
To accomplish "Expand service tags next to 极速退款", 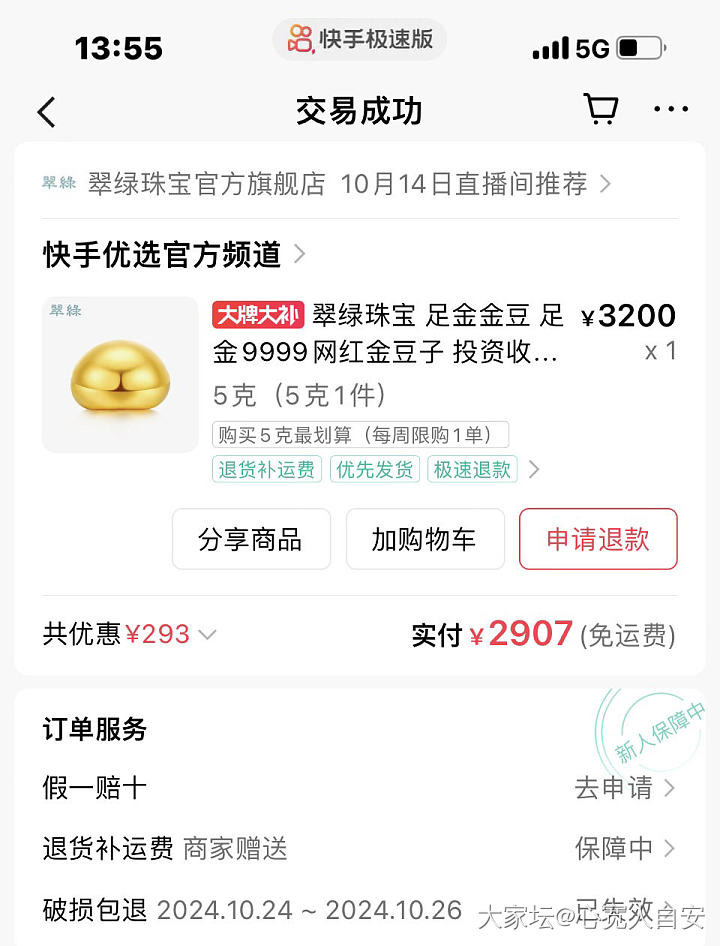I will click(534, 469).
